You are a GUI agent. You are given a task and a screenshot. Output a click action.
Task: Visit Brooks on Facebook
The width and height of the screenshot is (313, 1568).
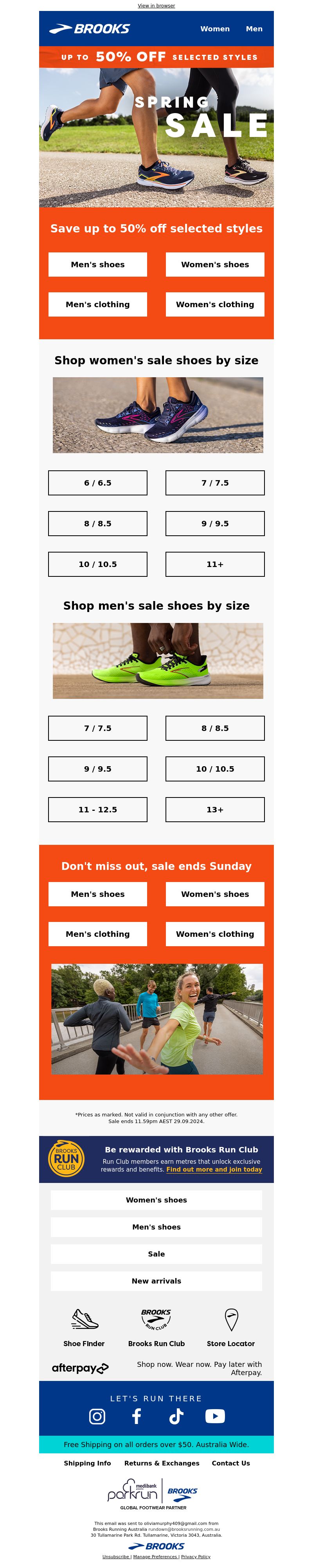[137, 1417]
